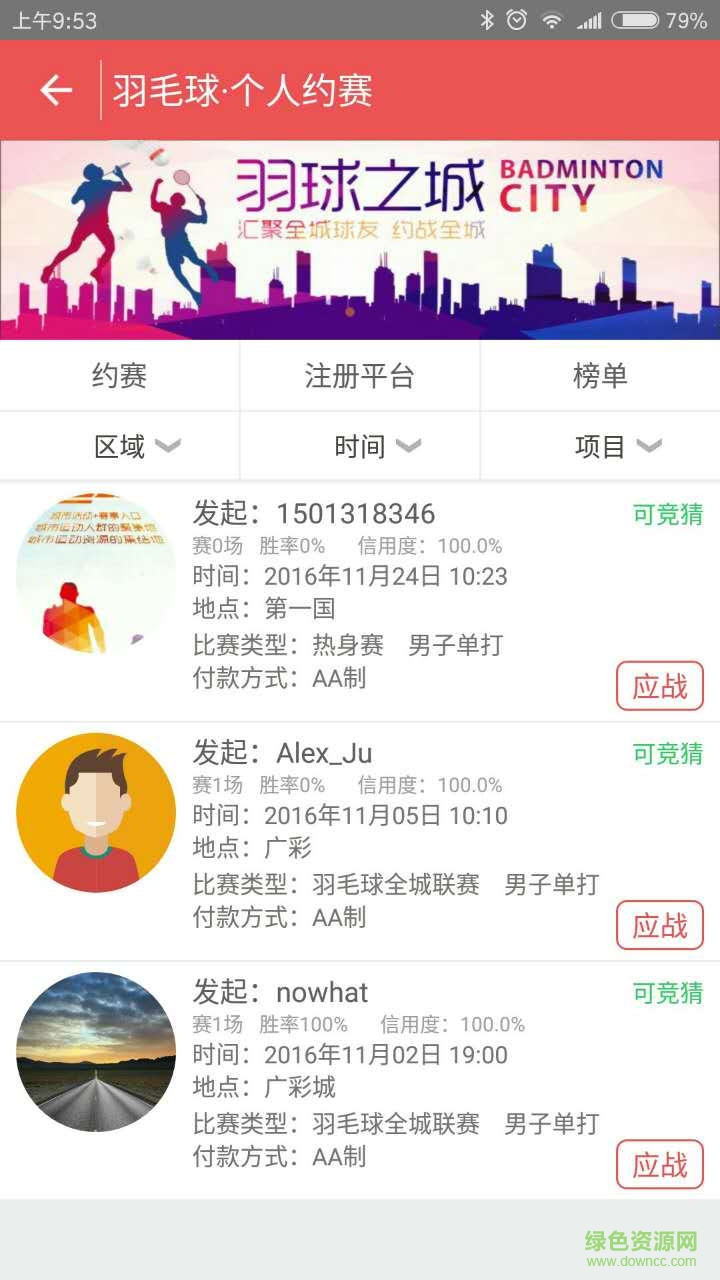This screenshot has width=720, height=1280.
Task: View nowhat's road photo avatar
Action: click(x=95, y=1052)
